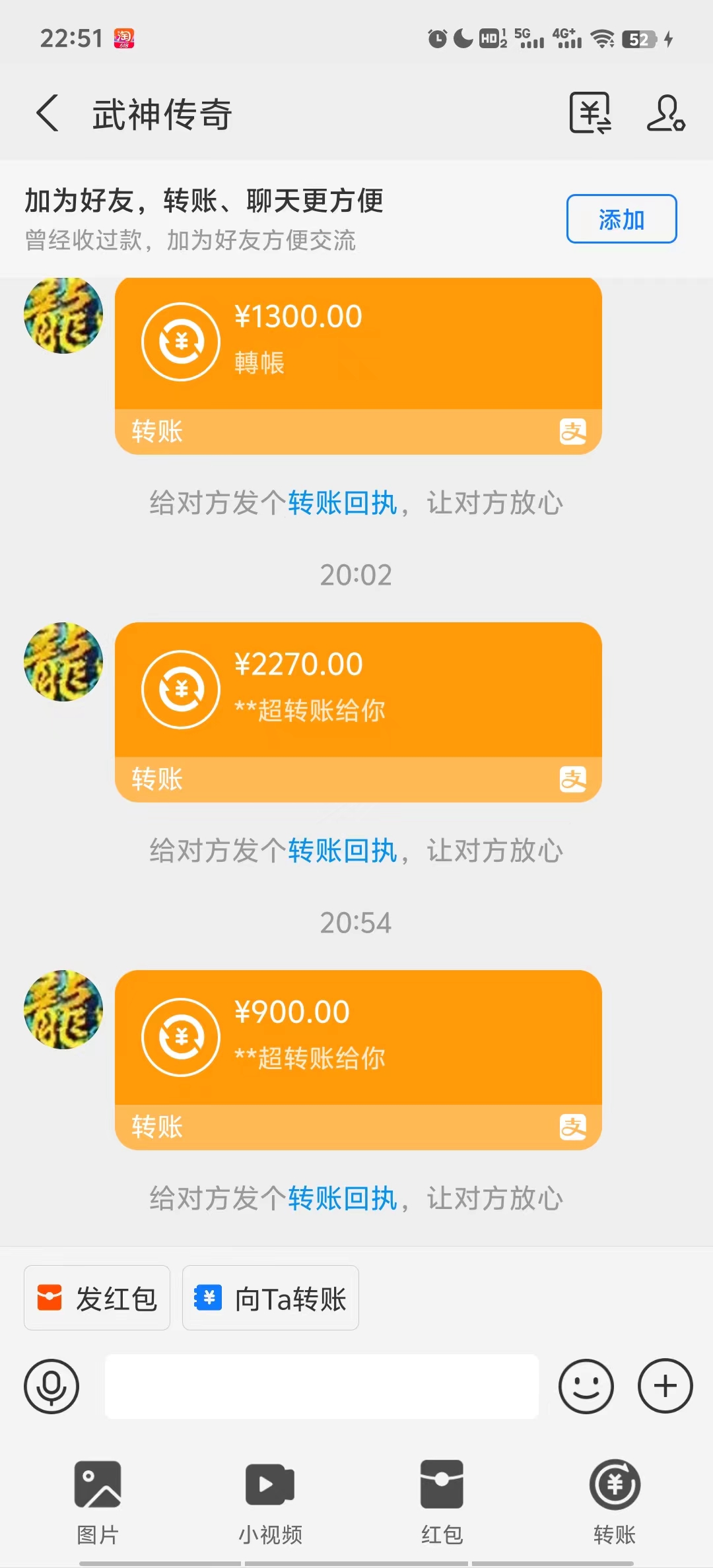Open 转账回执 link under the ¥2270 transfer
Image resolution: width=713 pixels, height=1568 pixels.
click(x=341, y=851)
